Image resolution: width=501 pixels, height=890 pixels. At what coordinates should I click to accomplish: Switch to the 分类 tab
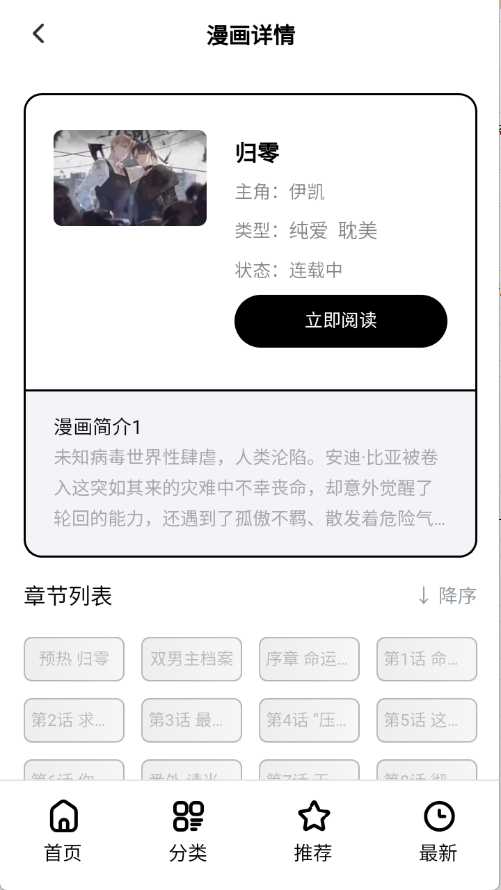click(188, 831)
